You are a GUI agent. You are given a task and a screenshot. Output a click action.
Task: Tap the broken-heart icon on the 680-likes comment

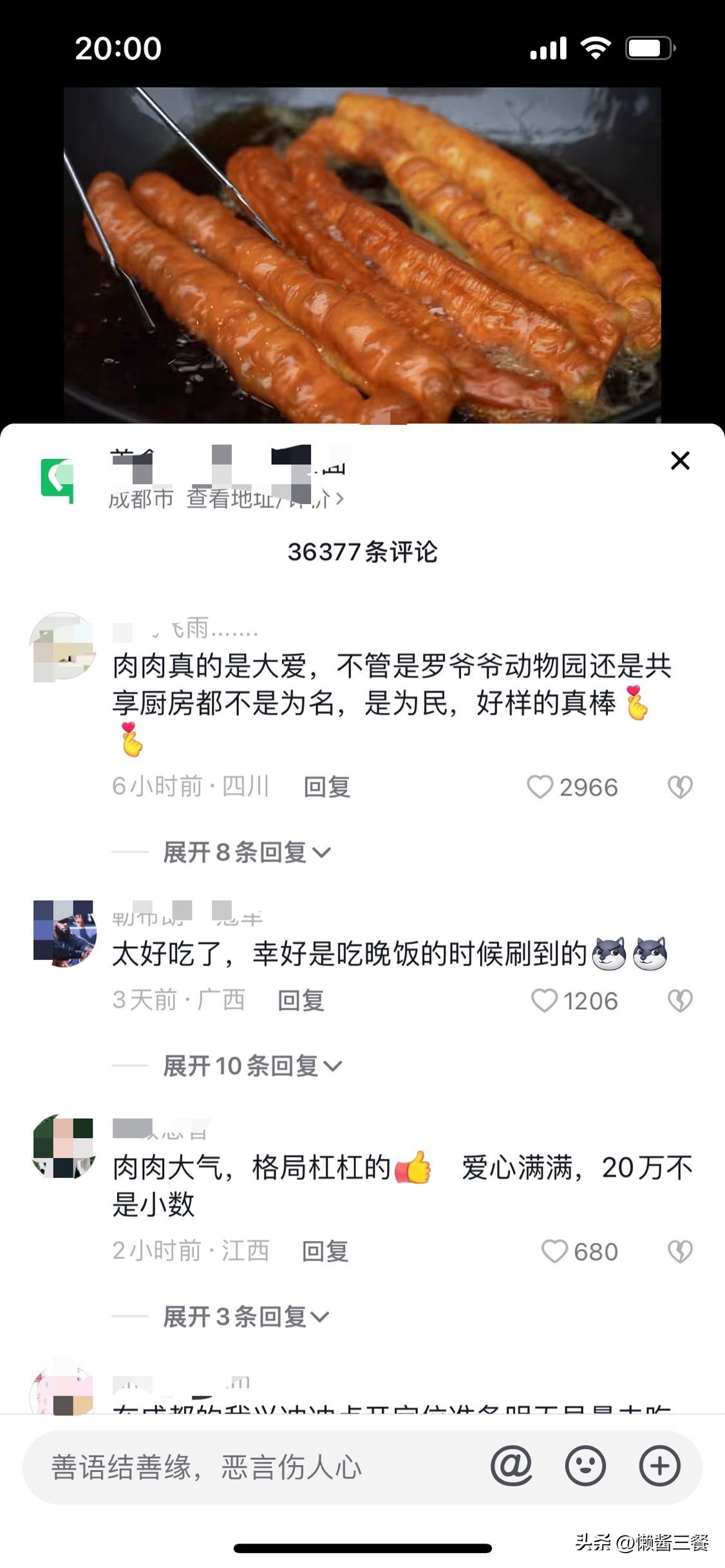681,1251
